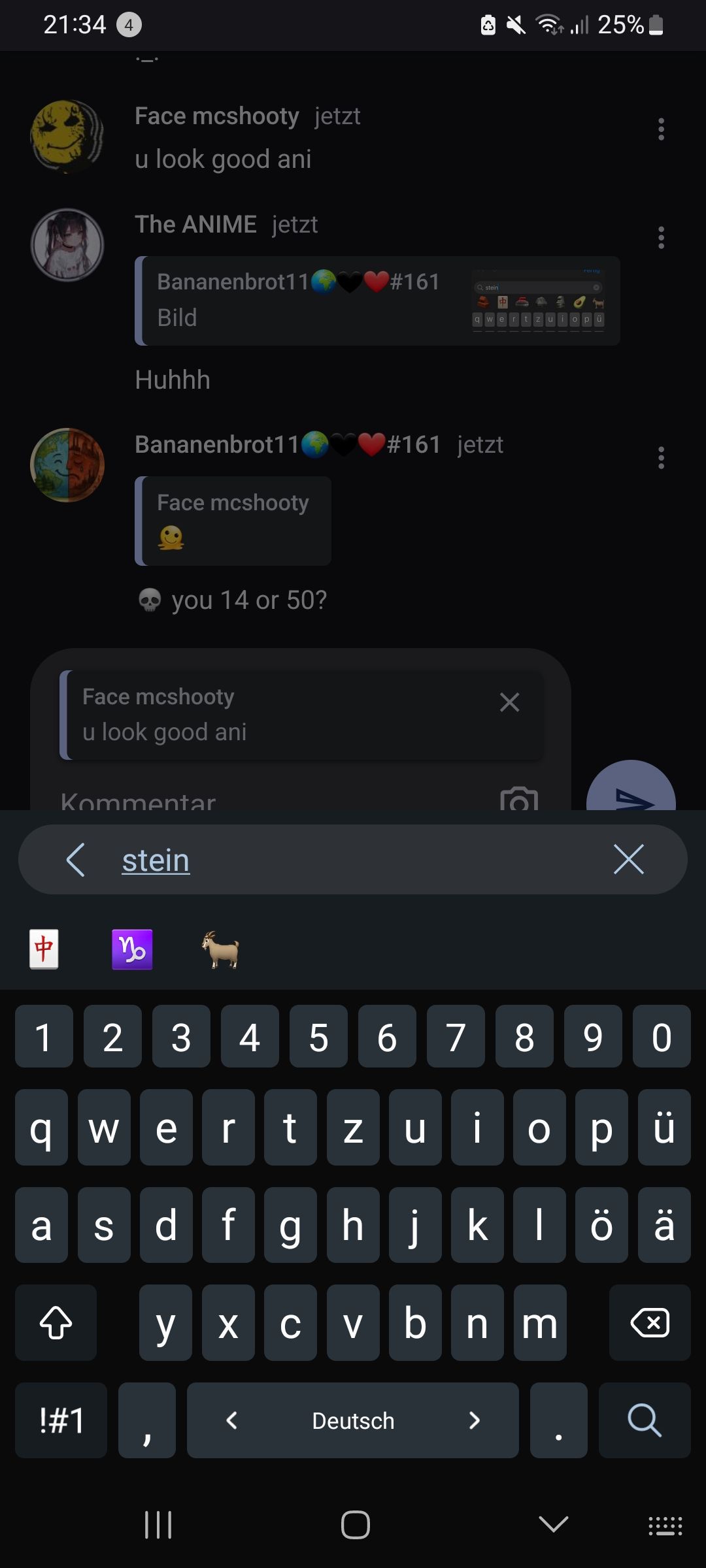
Task: Insert the goat emoji
Action: [x=220, y=949]
